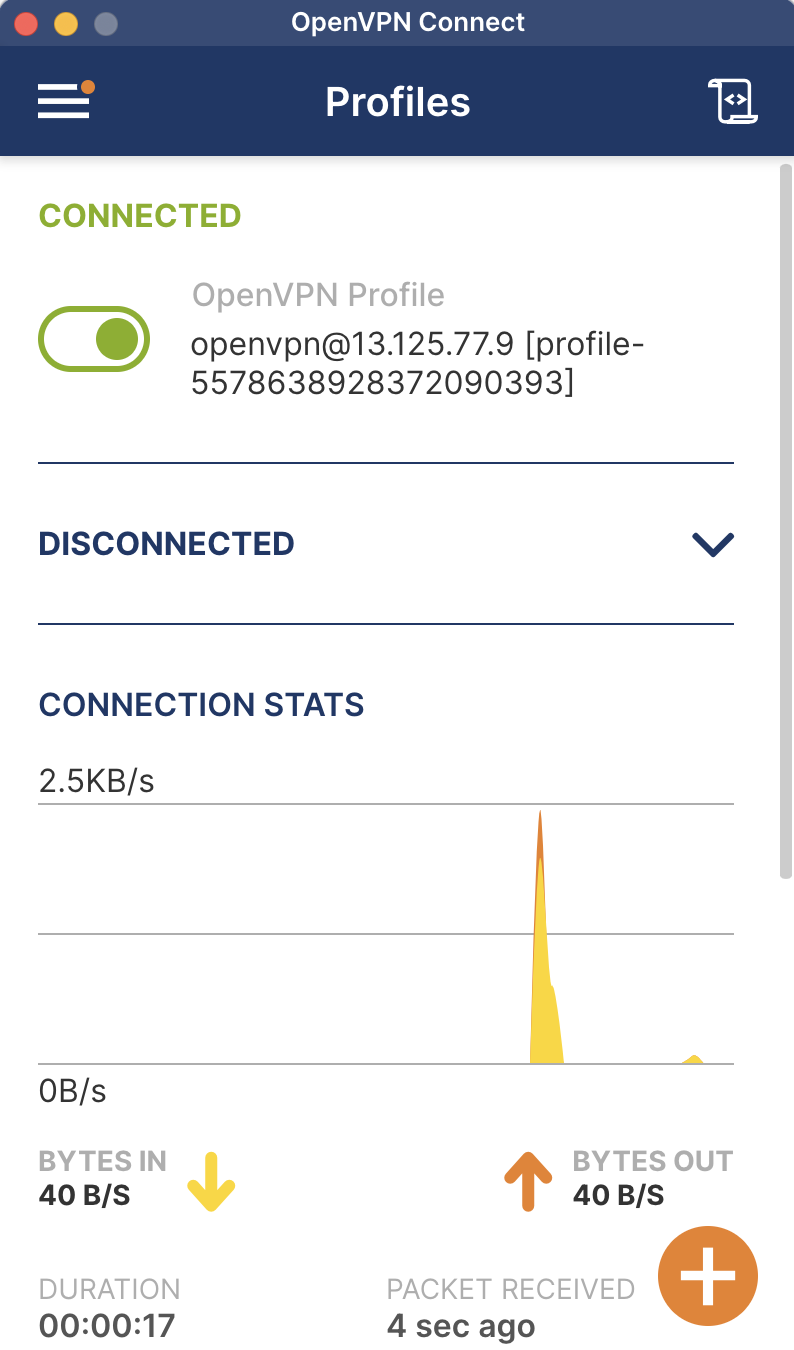Screen dimensions: 794x1350
Task: Add a new profile with plus button
Action: (x=708, y=1275)
